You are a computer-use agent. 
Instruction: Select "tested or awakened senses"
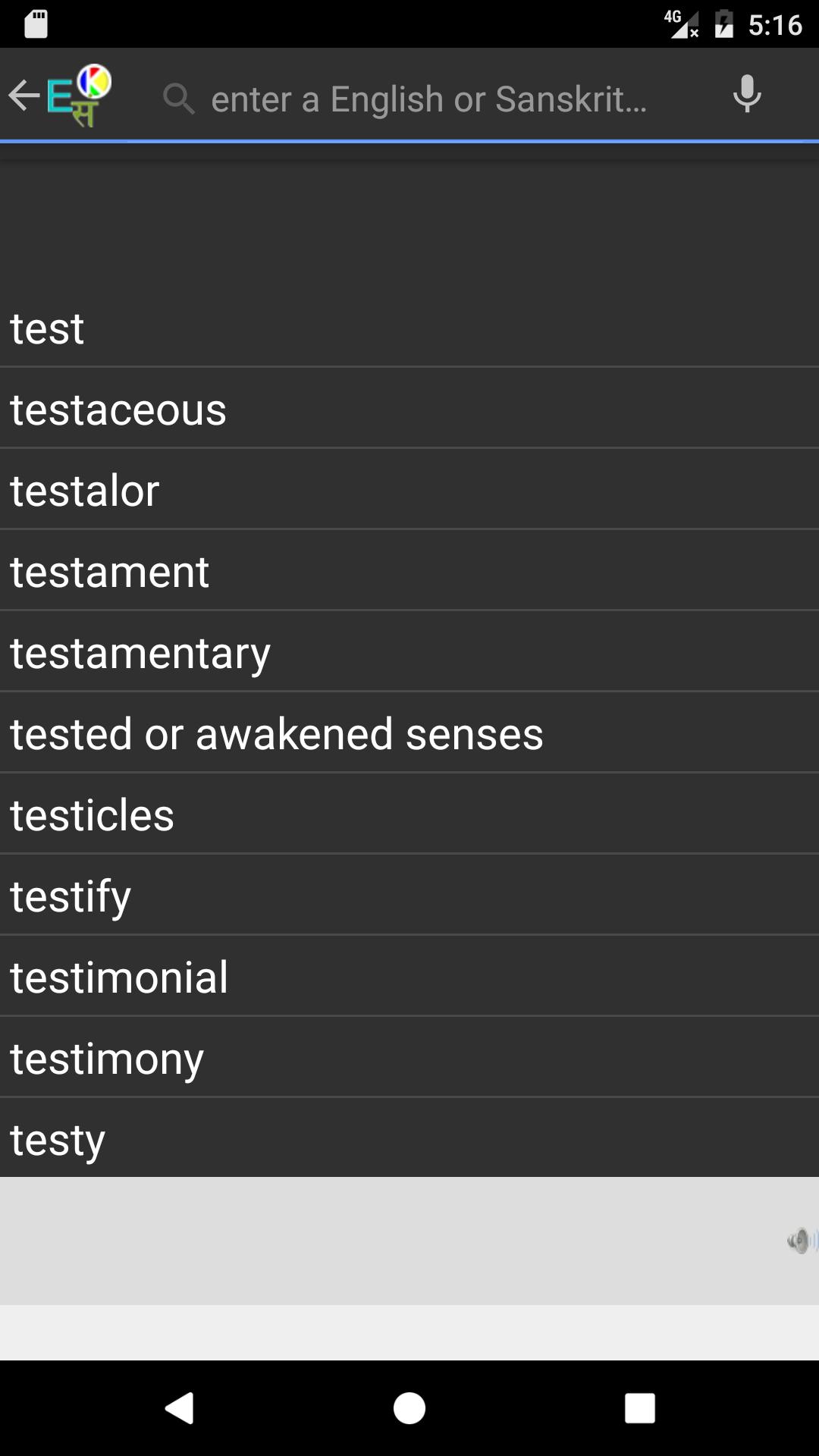409,733
